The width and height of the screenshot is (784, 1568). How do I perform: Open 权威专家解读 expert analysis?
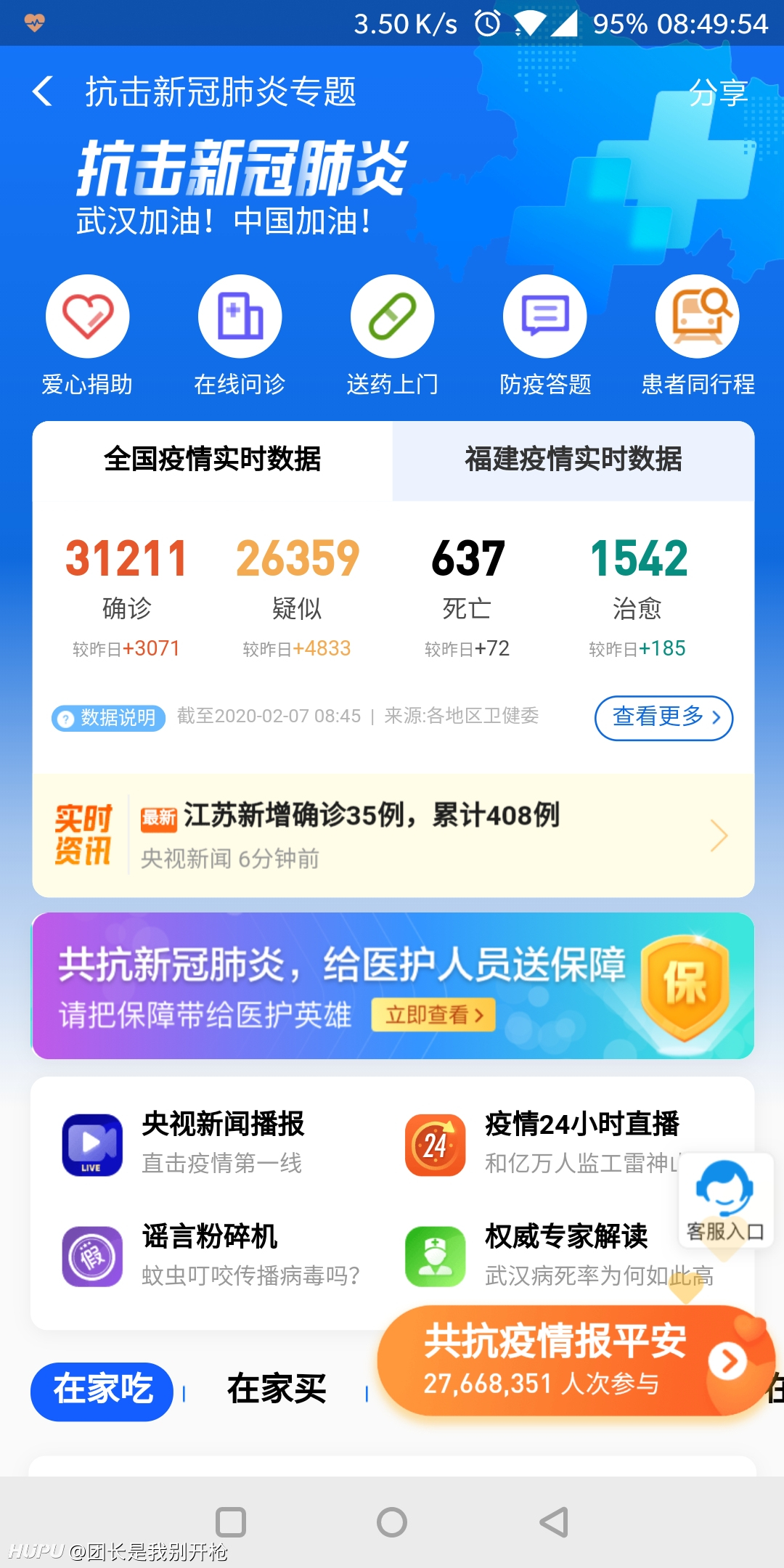[x=559, y=1256]
